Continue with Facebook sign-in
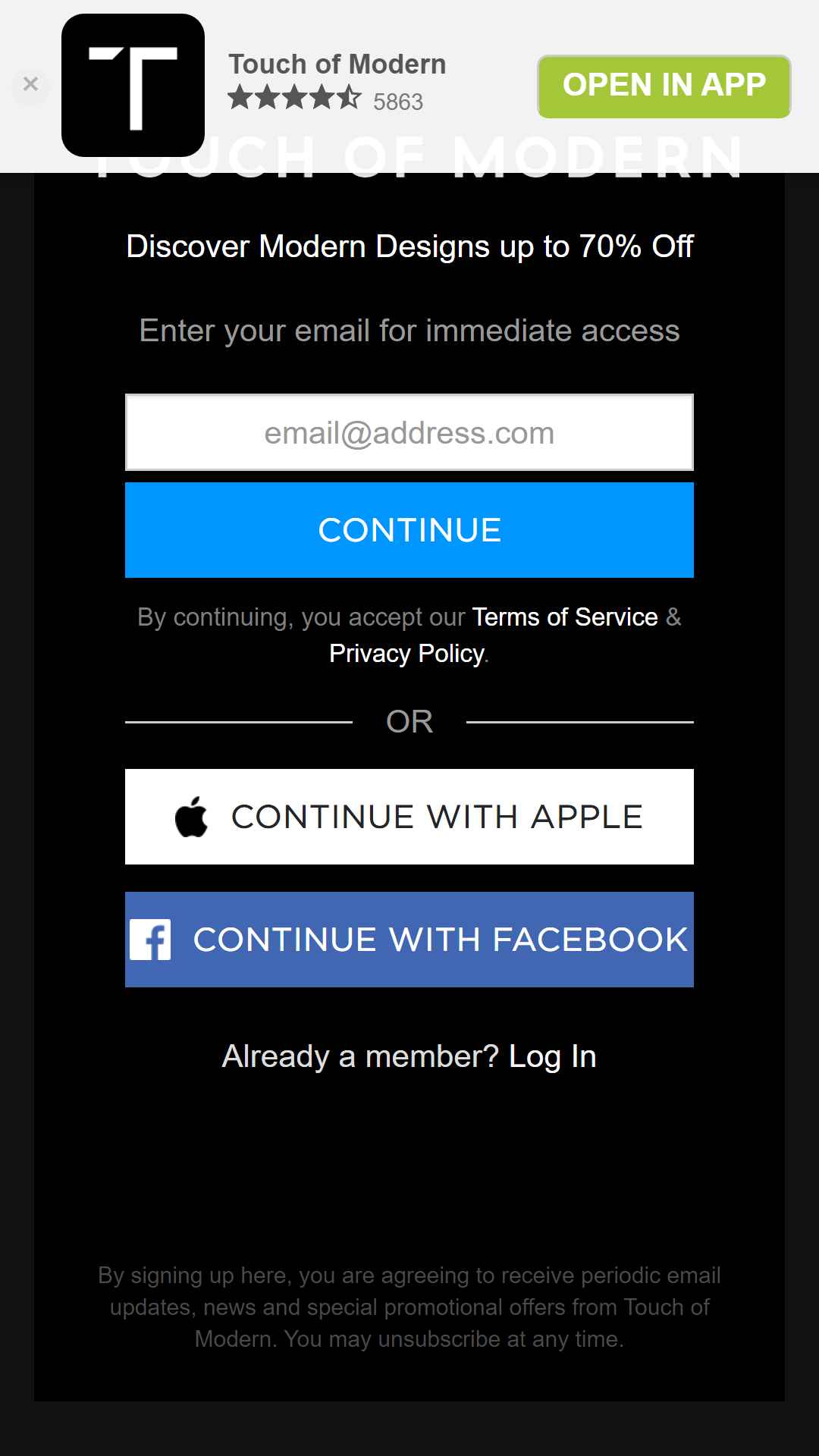 [x=409, y=940]
